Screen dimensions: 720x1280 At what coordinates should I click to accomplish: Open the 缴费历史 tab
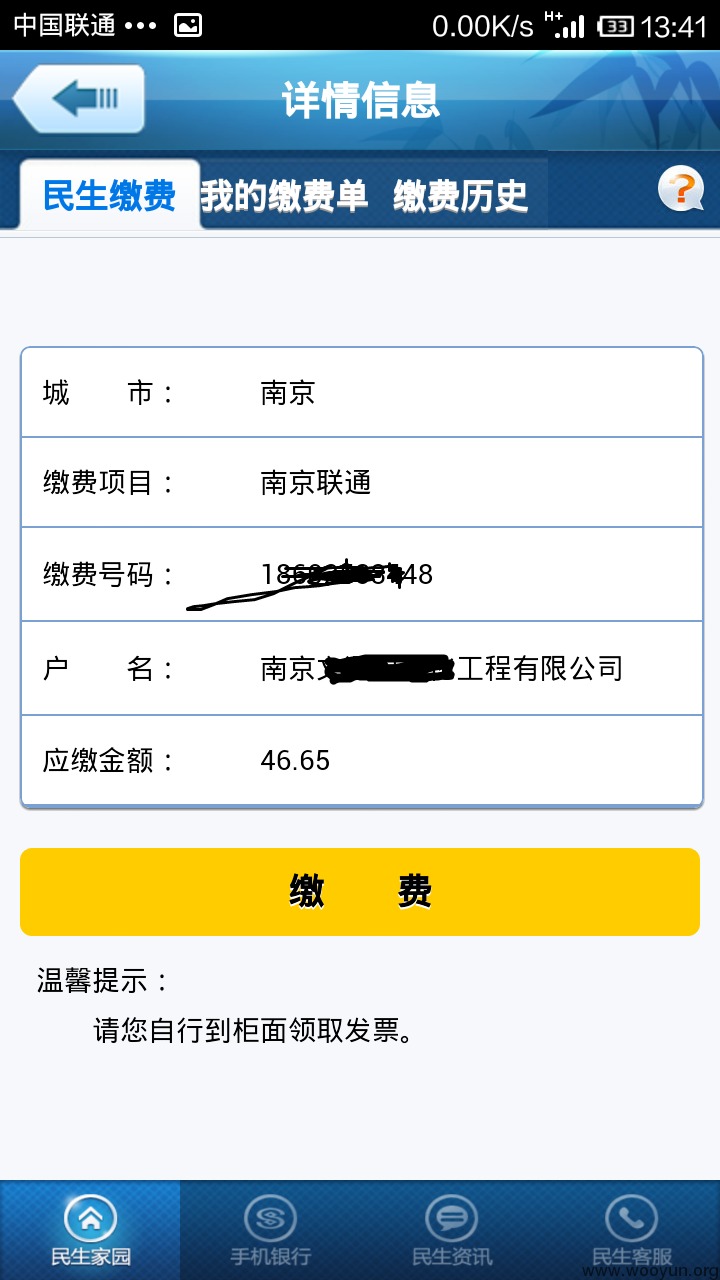[x=460, y=196]
